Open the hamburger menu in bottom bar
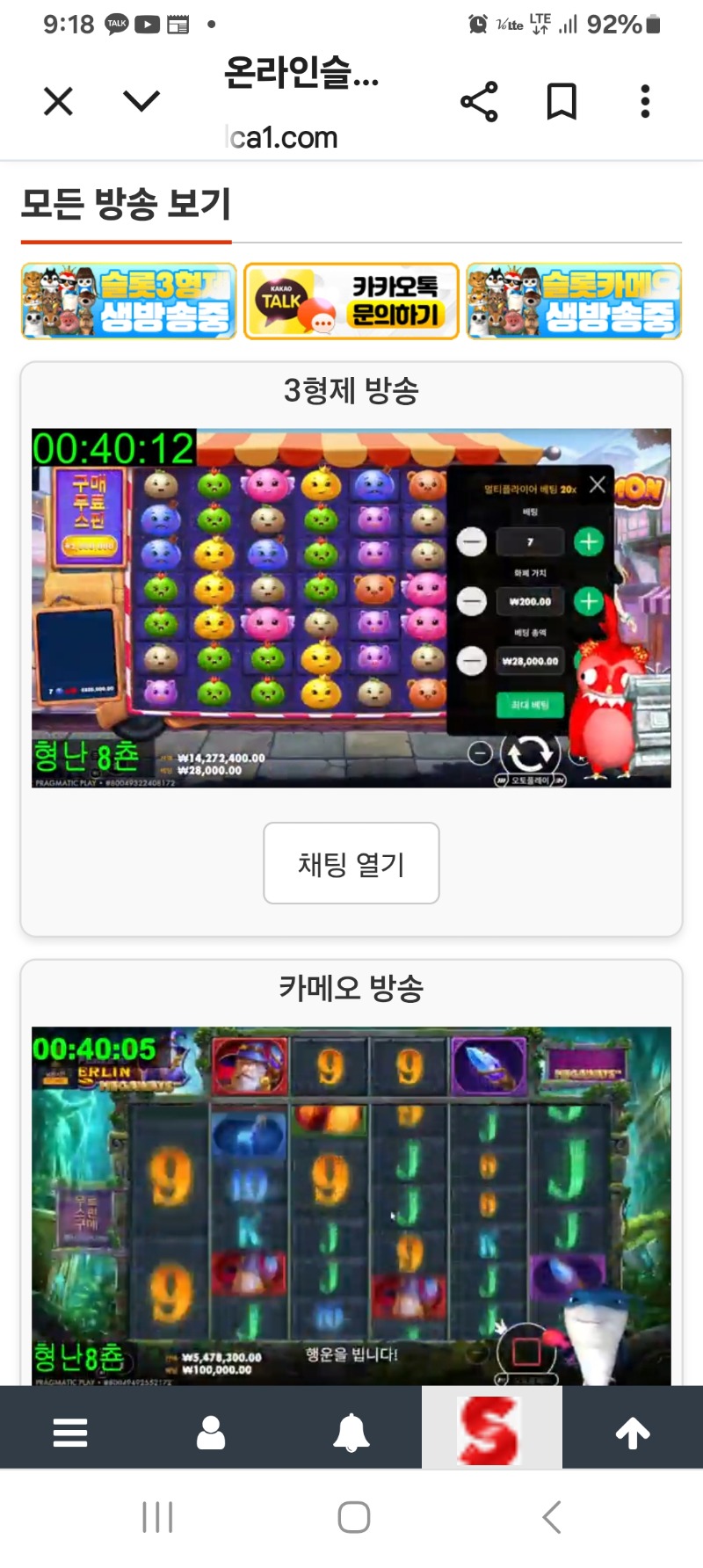 pyautogui.click(x=70, y=1433)
